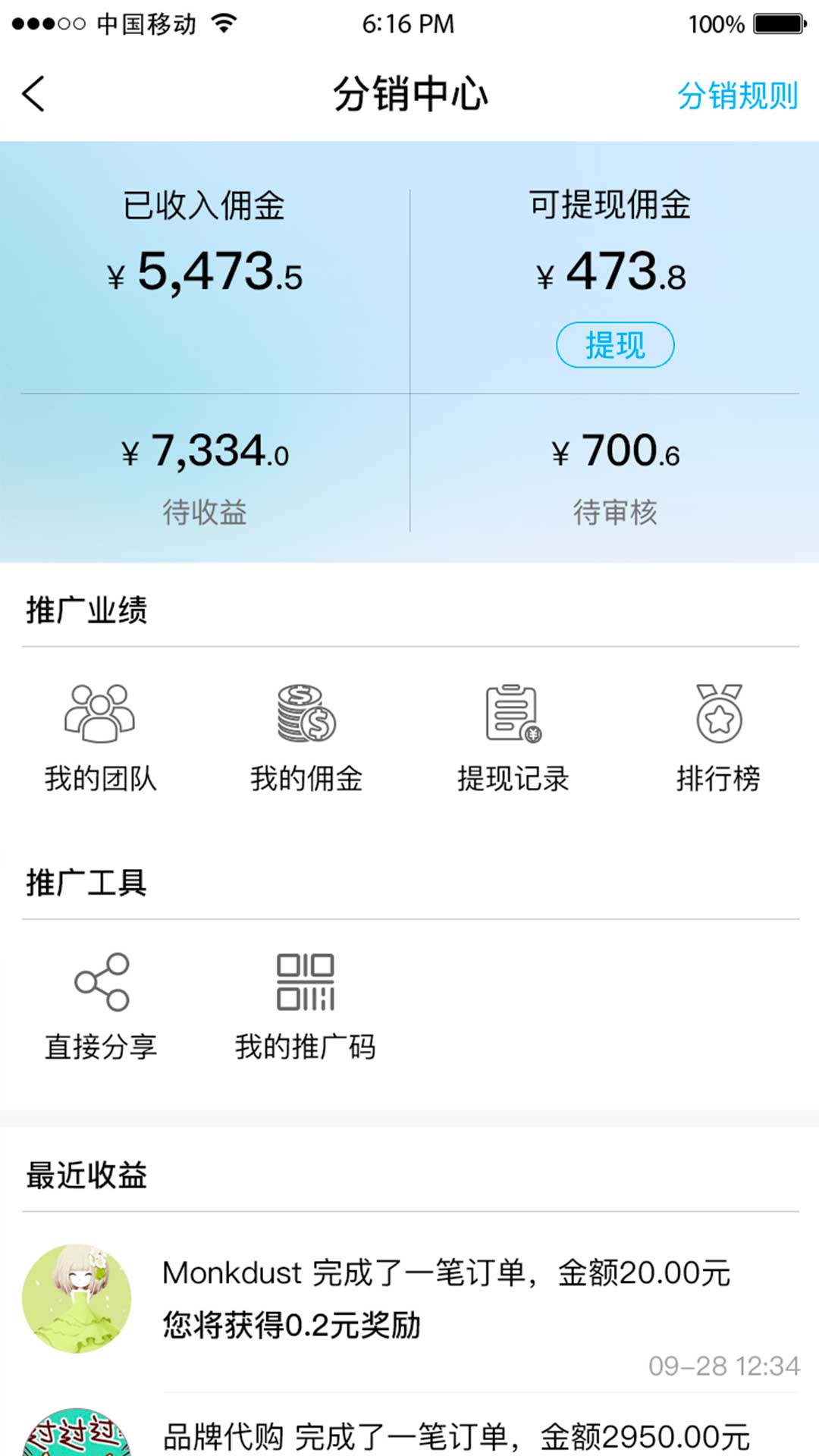Go back using the top-left arrow
This screenshot has width=819, height=1456.
point(34,94)
